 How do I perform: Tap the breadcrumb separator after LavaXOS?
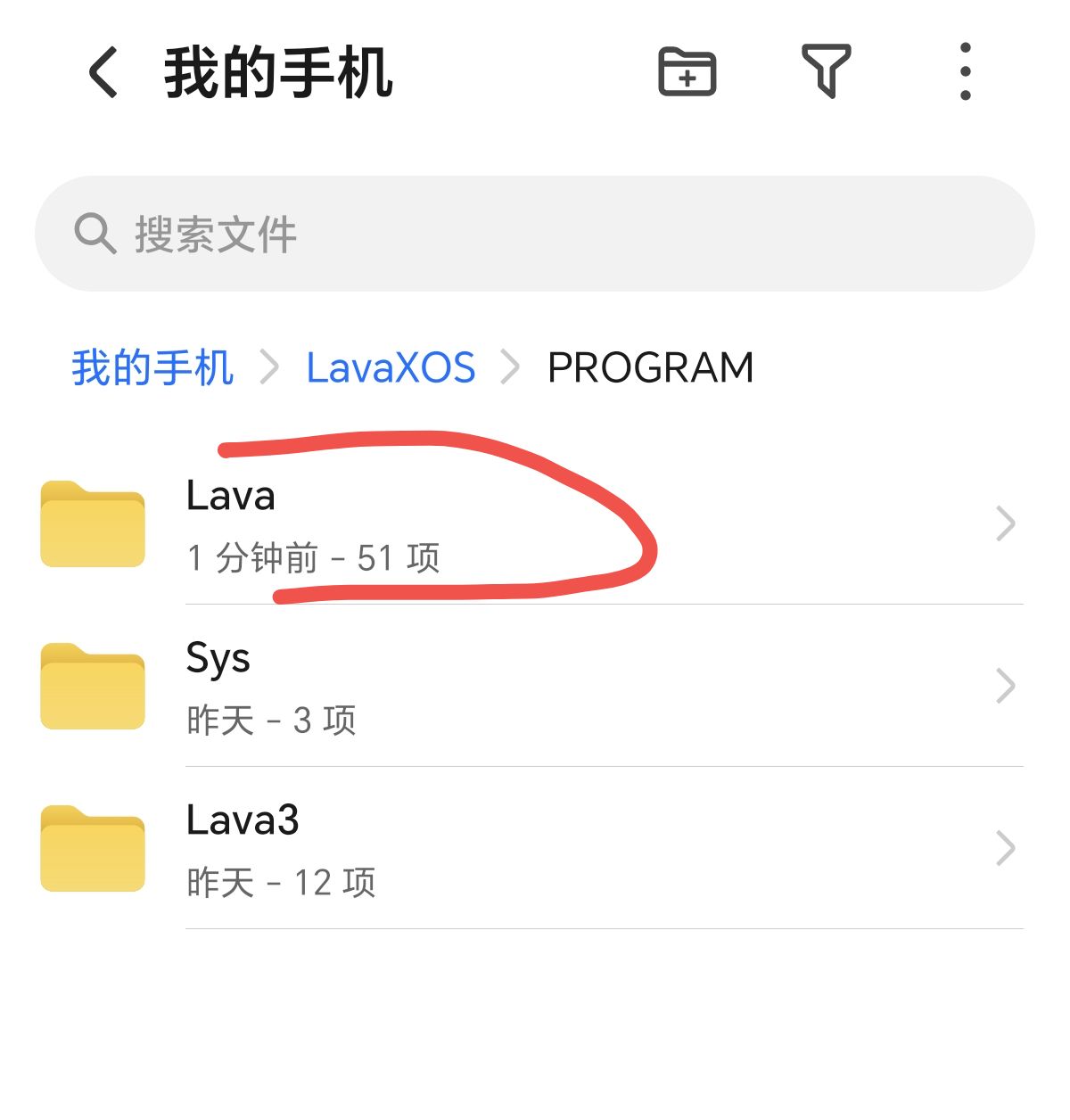(x=511, y=367)
